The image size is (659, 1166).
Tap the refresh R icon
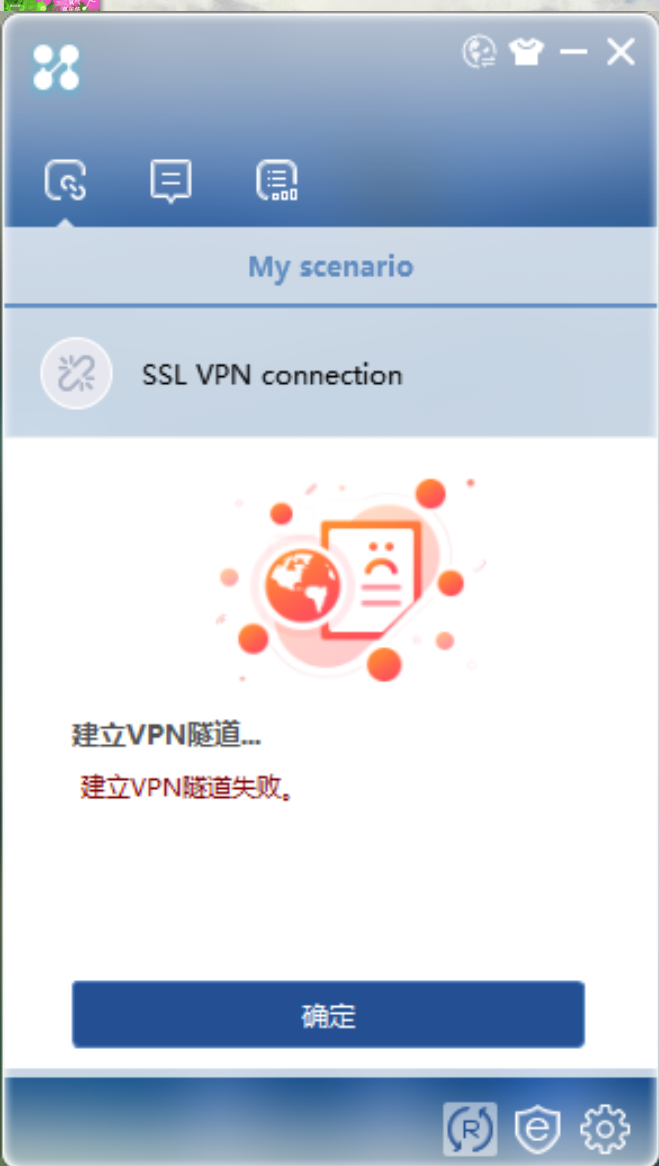tap(470, 1129)
